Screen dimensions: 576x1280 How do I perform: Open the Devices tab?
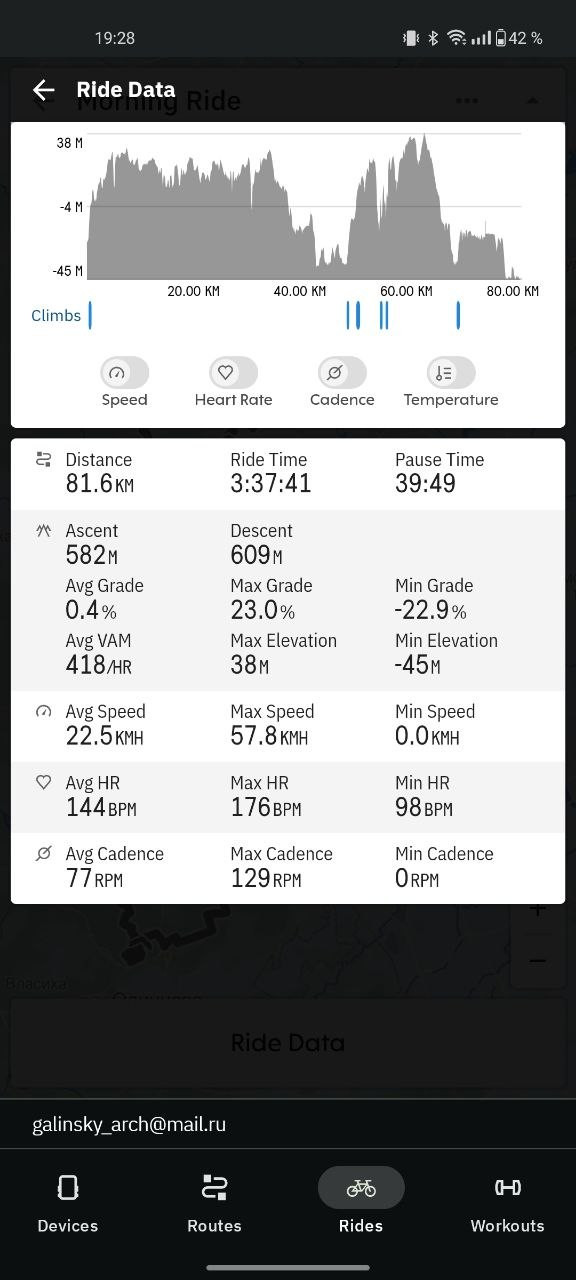click(x=68, y=1201)
